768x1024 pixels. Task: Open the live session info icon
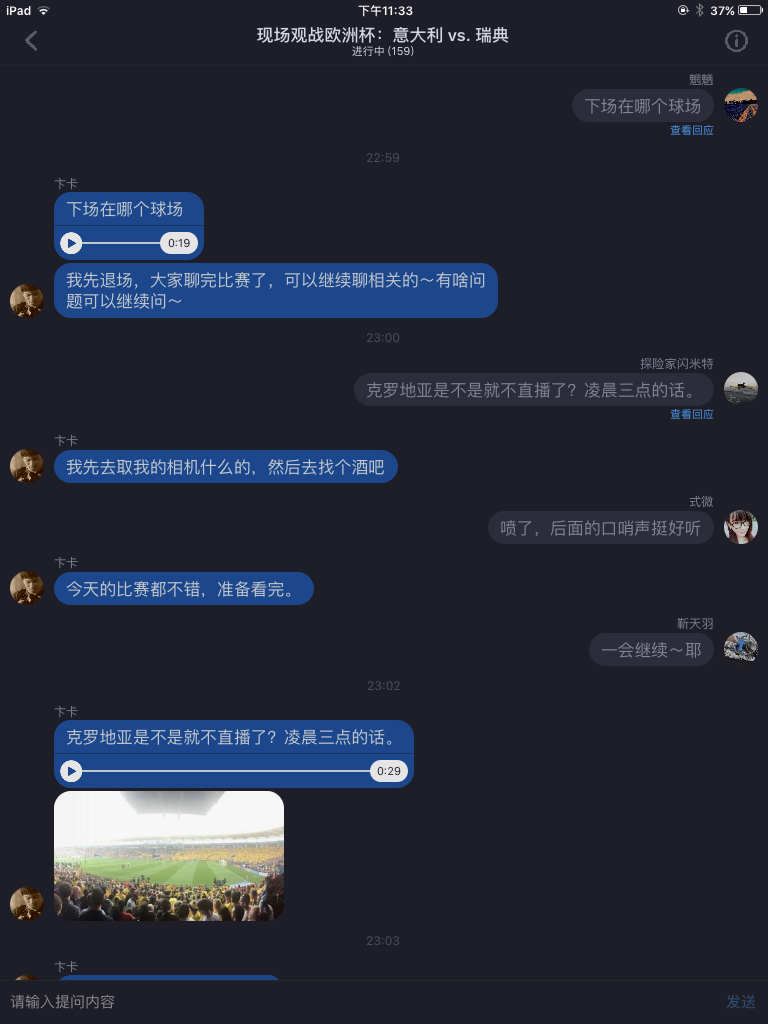736,41
